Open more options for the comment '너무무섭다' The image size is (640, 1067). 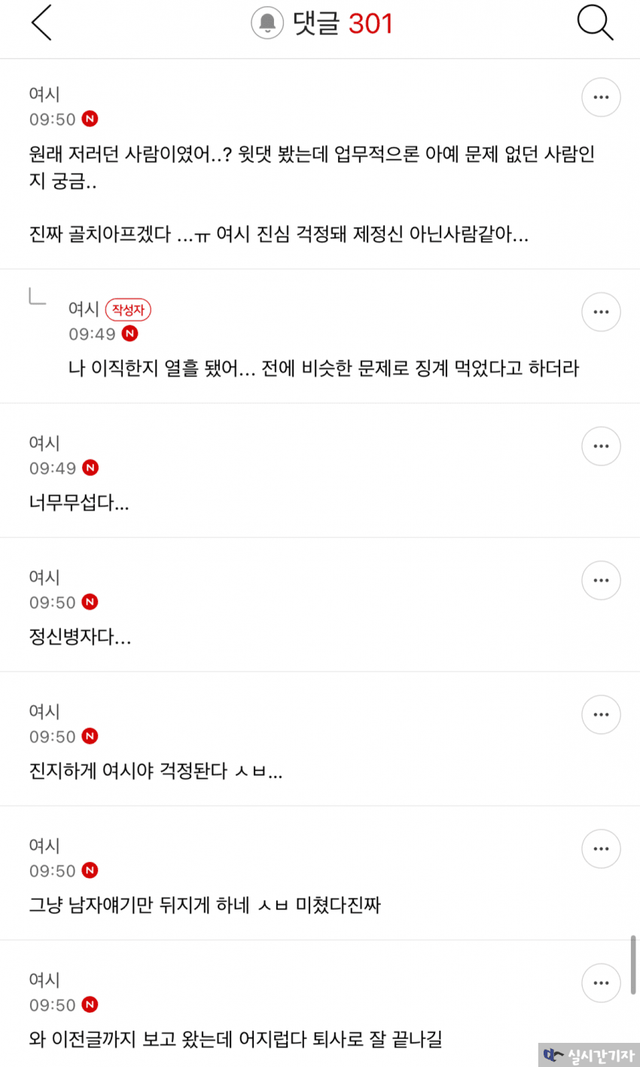click(x=601, y=446)
